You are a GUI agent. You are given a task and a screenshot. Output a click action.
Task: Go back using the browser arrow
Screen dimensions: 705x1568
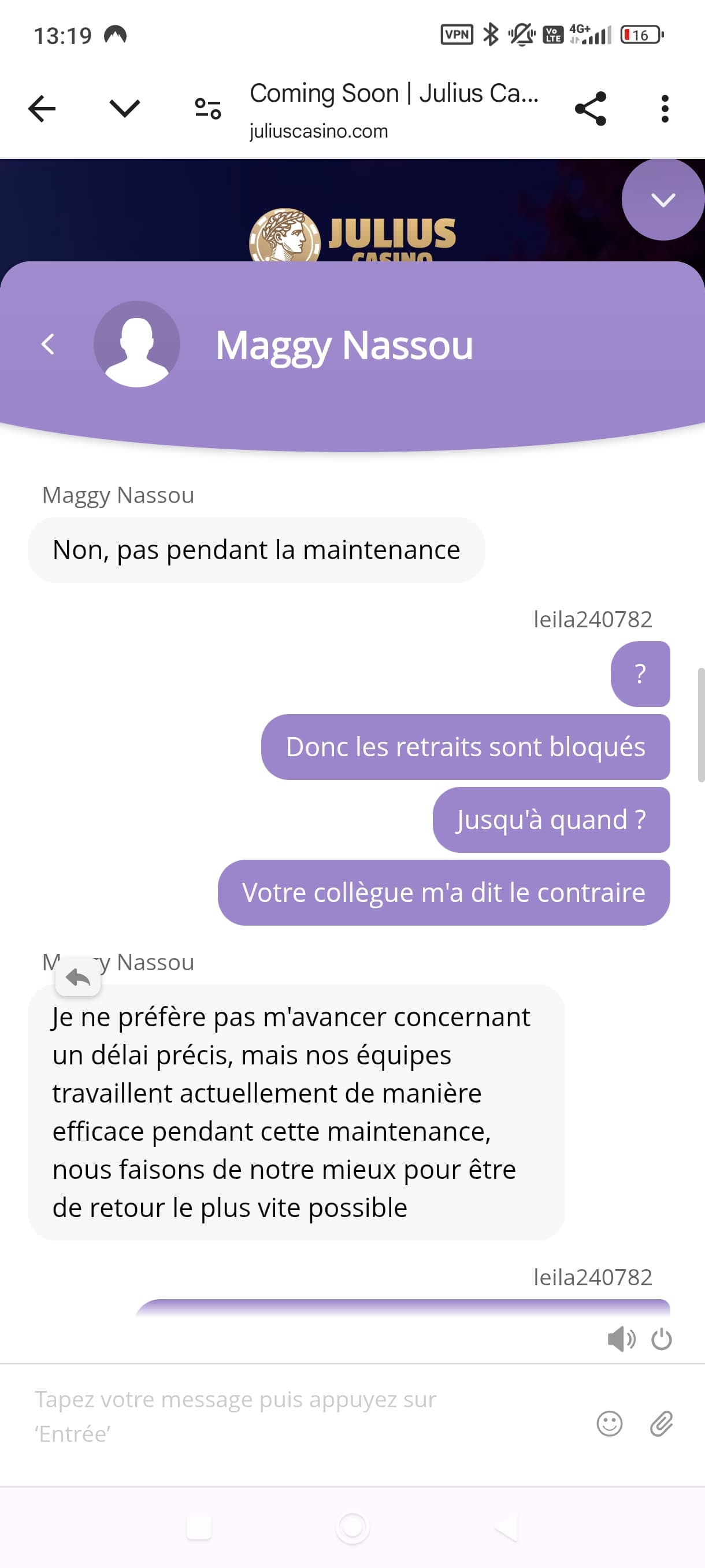[x=42, y=109]
